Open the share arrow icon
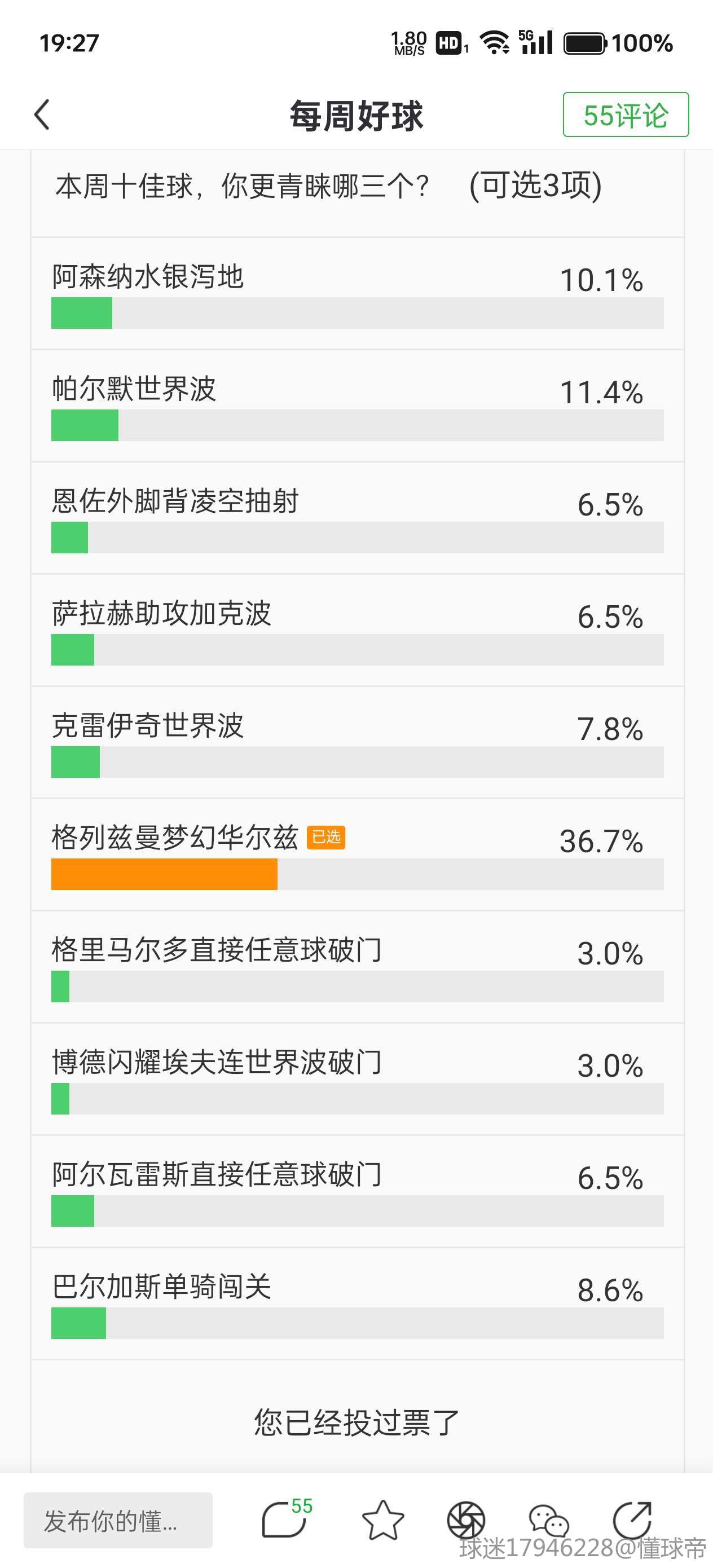The height and width of the screenshot is (1568, 713). point(631,1520)
